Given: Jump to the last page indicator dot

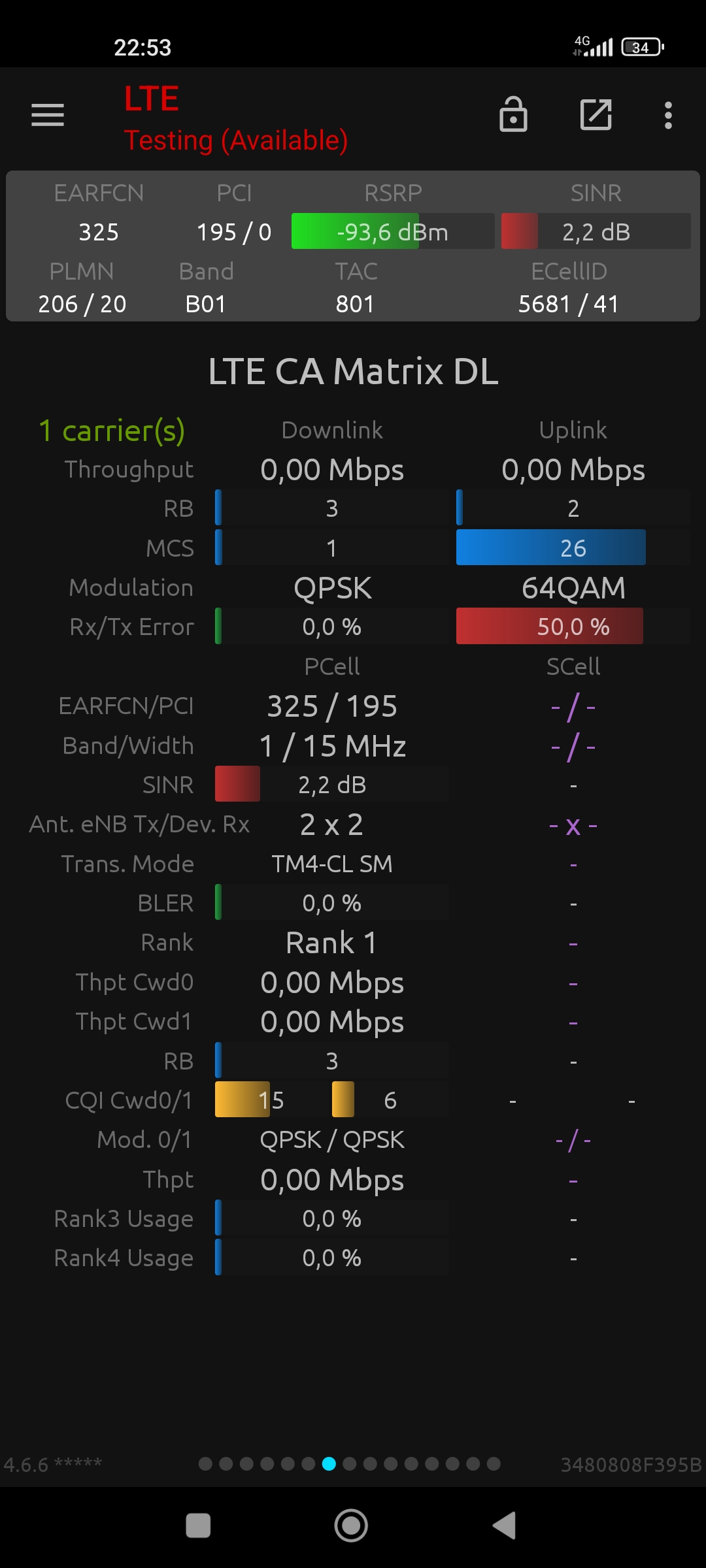Looking at the screenshot, I should [494, 1463].
